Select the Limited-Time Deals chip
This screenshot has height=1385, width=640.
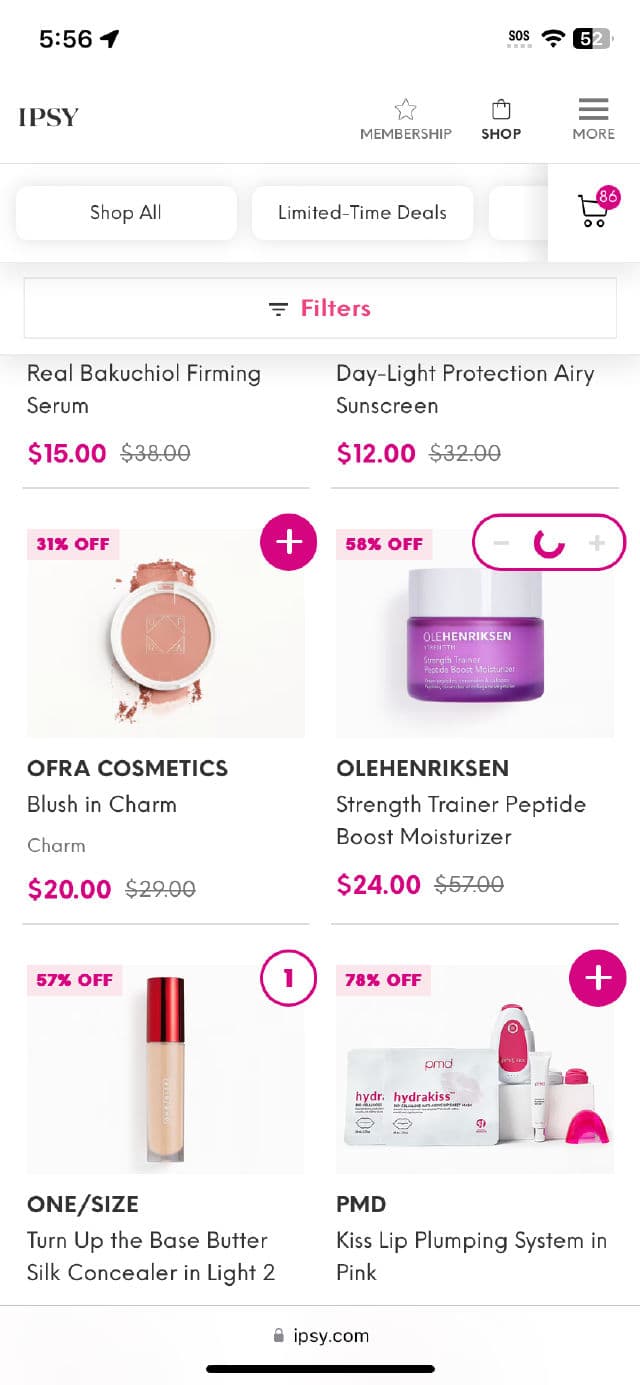click(x=362, y=212)
